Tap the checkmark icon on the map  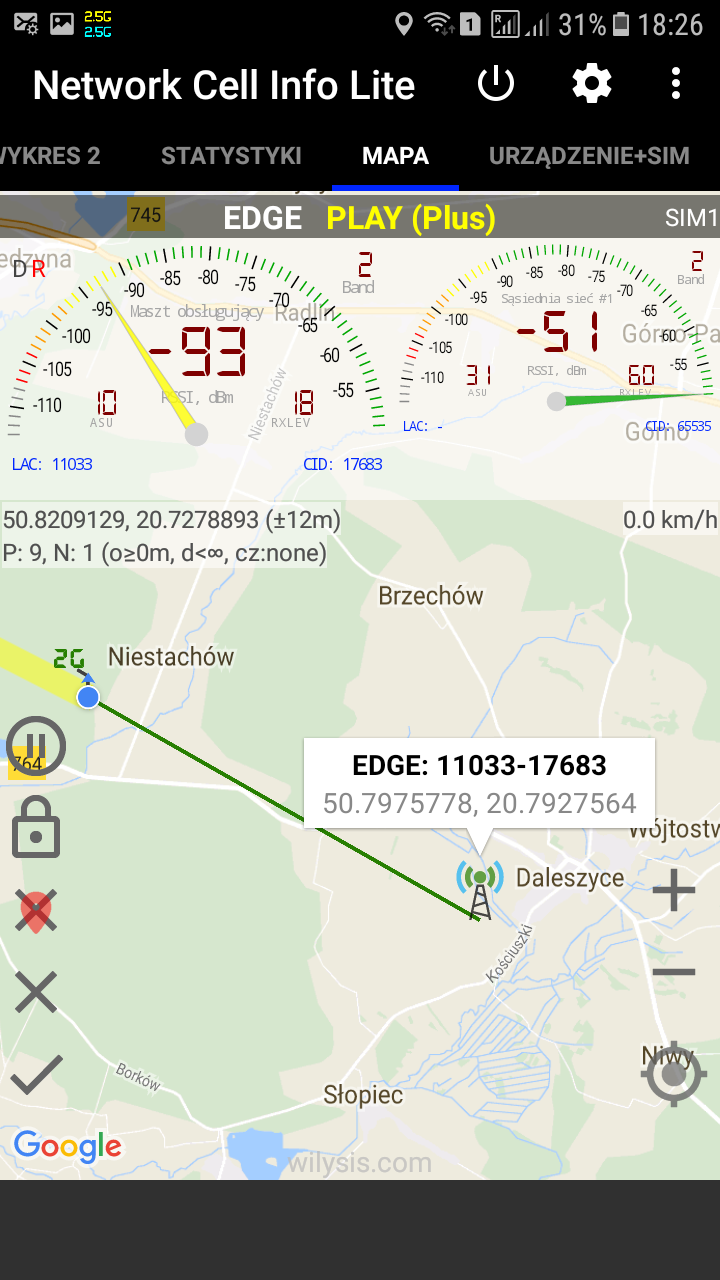pos(36,1074)
